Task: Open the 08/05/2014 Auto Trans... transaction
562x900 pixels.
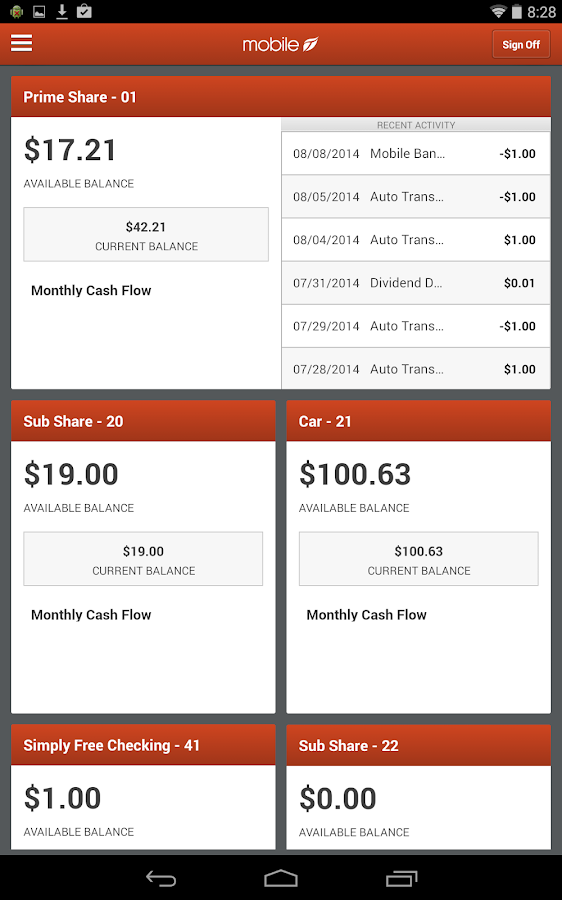Action: tap(416, 197)
